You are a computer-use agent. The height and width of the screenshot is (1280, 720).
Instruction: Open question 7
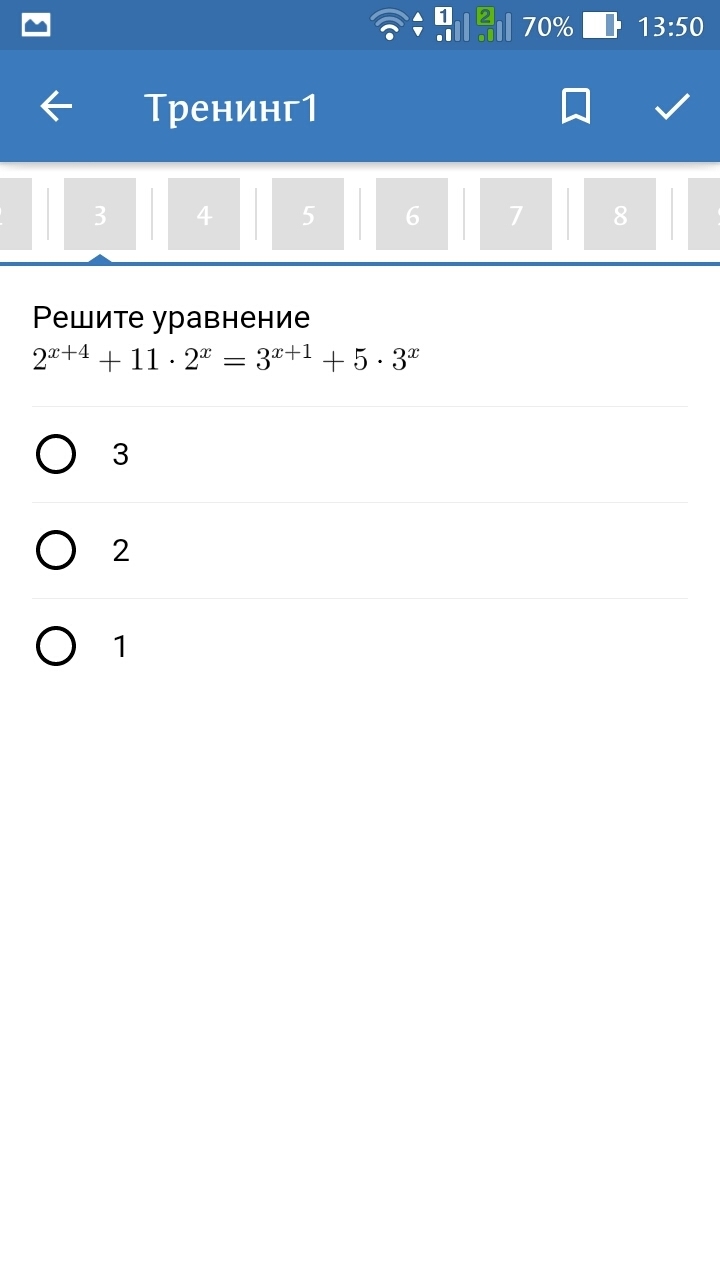click(516, 215)
